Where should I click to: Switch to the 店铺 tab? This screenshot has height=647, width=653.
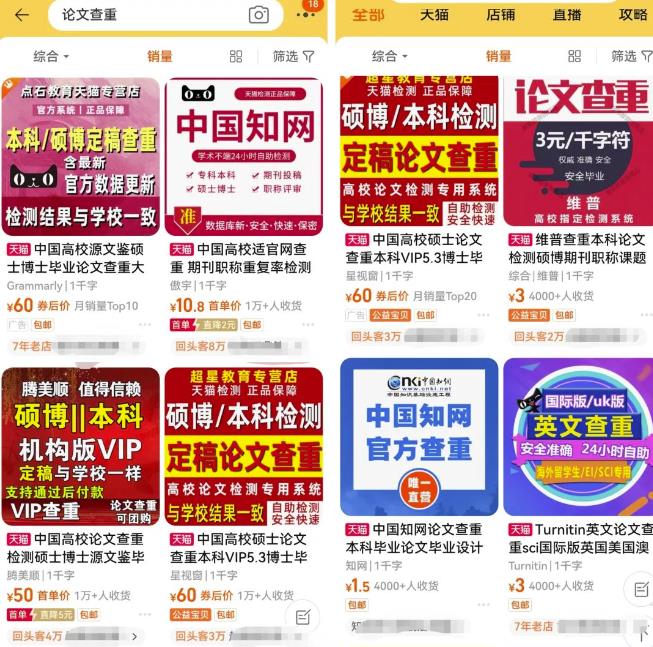pyautogui.click(x=500, y=15)
